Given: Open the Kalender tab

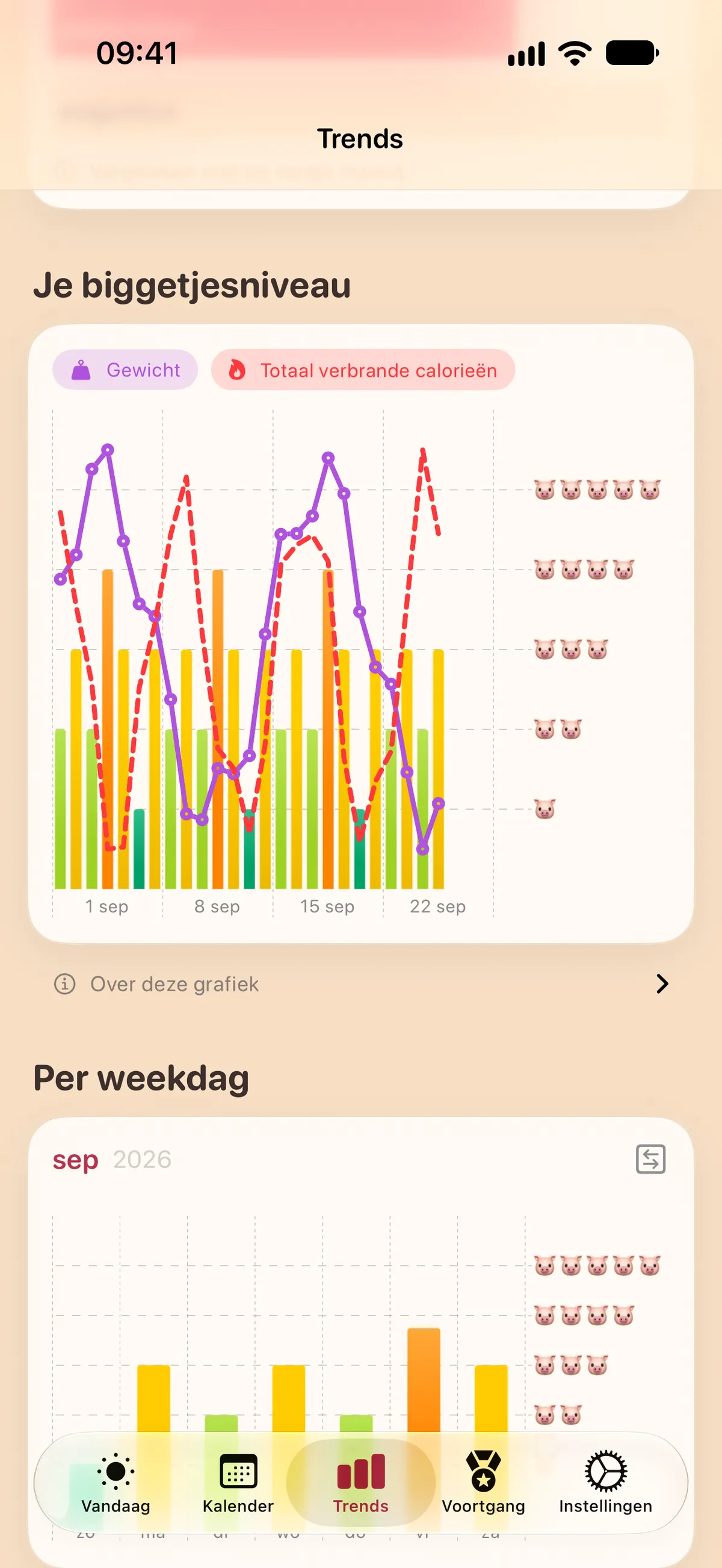Looking at the screenshot, I should (238, 1483).
